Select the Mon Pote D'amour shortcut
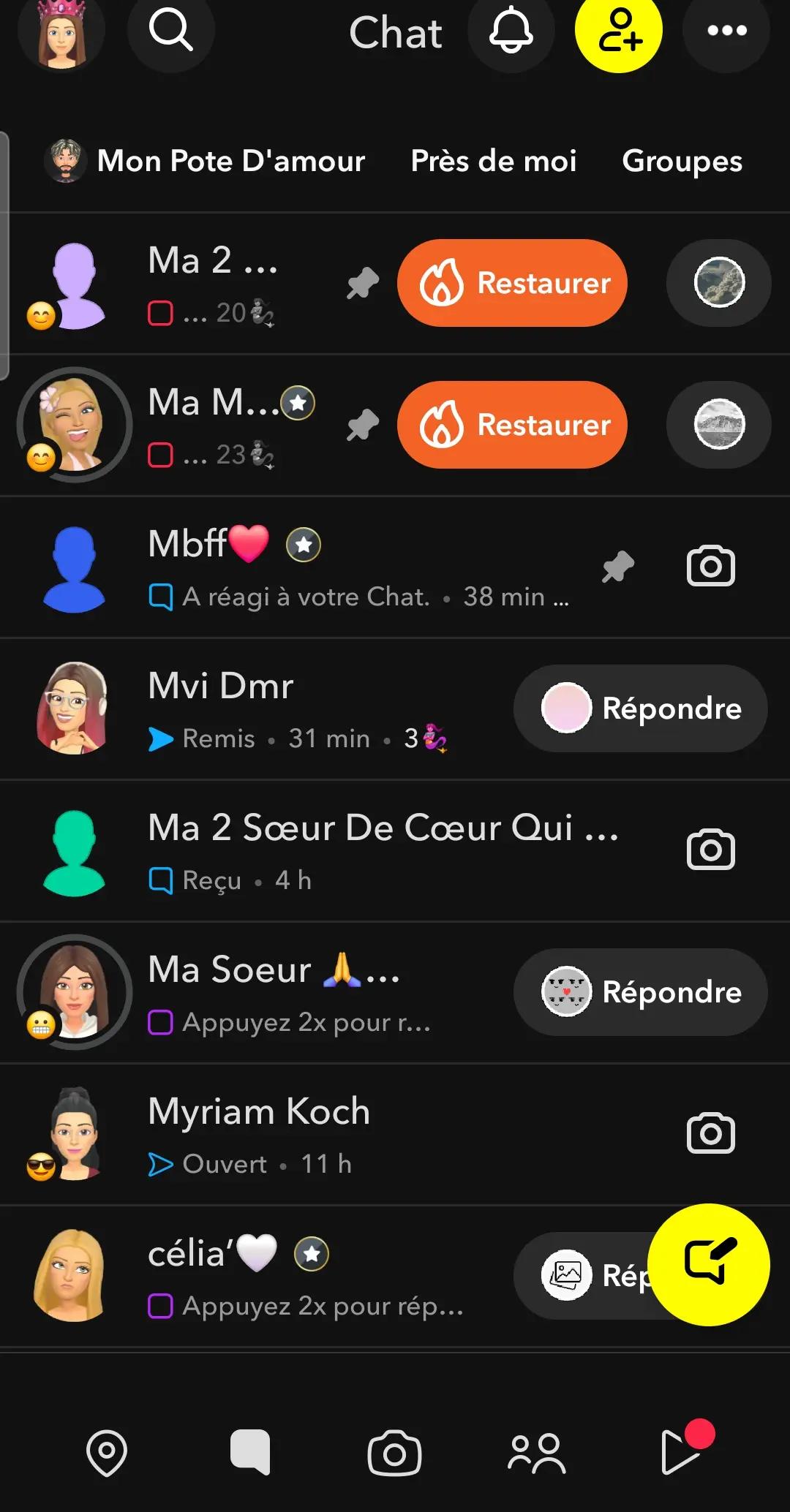790x1512 pixels. pyautogui.click(x=205, y=161)
